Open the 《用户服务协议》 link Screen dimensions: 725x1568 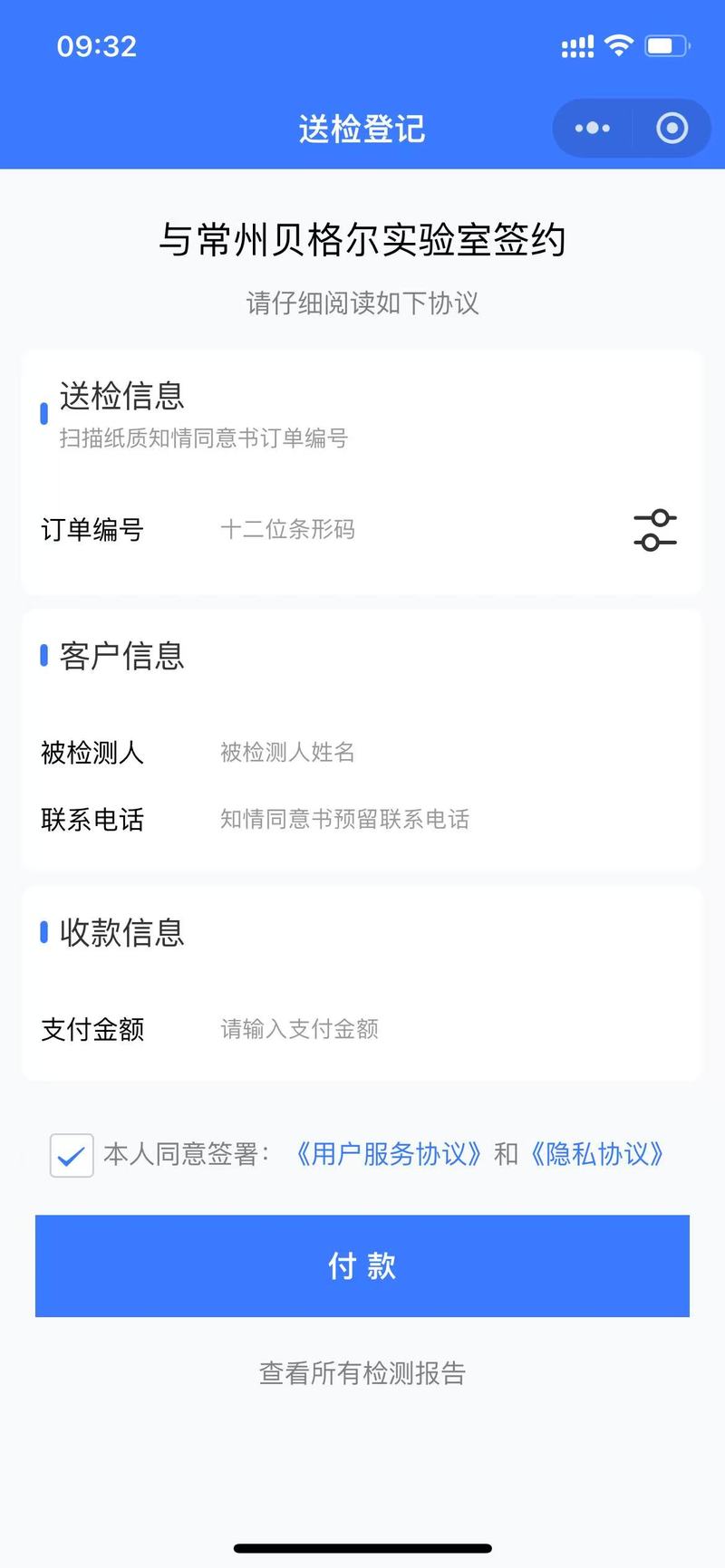[387, 1154]
